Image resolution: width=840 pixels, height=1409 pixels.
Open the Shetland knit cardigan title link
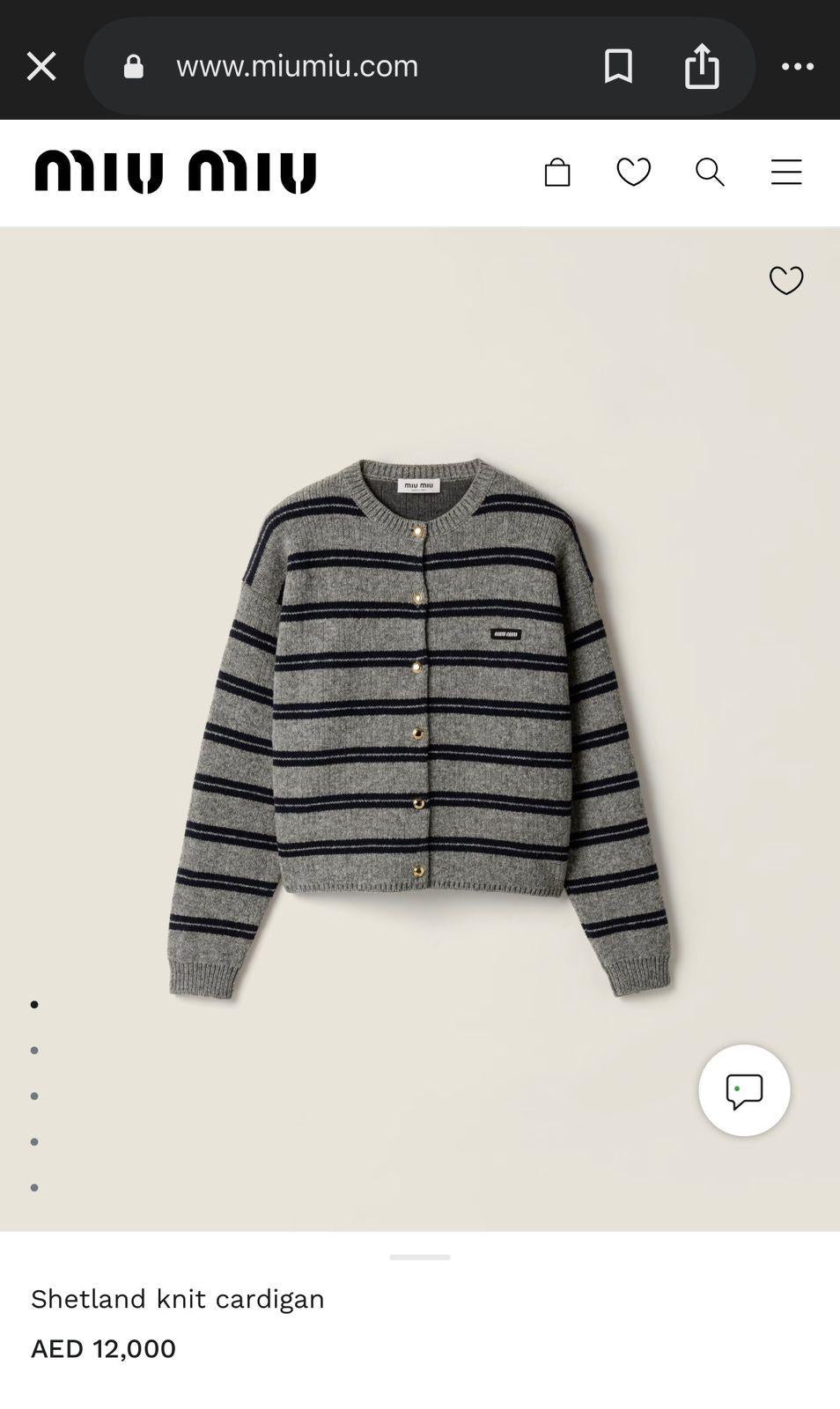click(x=177, y=1298)
